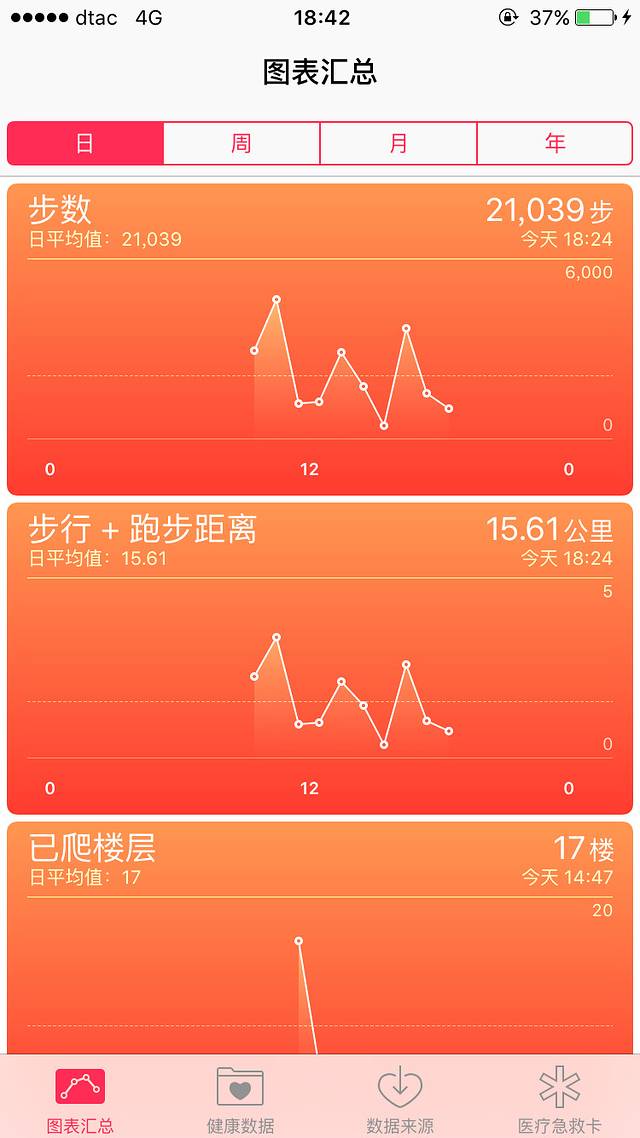The width and height of the screenshot is (640, 1138).
Task: Switch to the 医疗急救卡 medical ID tab
Action: (x=559, y=1098)
